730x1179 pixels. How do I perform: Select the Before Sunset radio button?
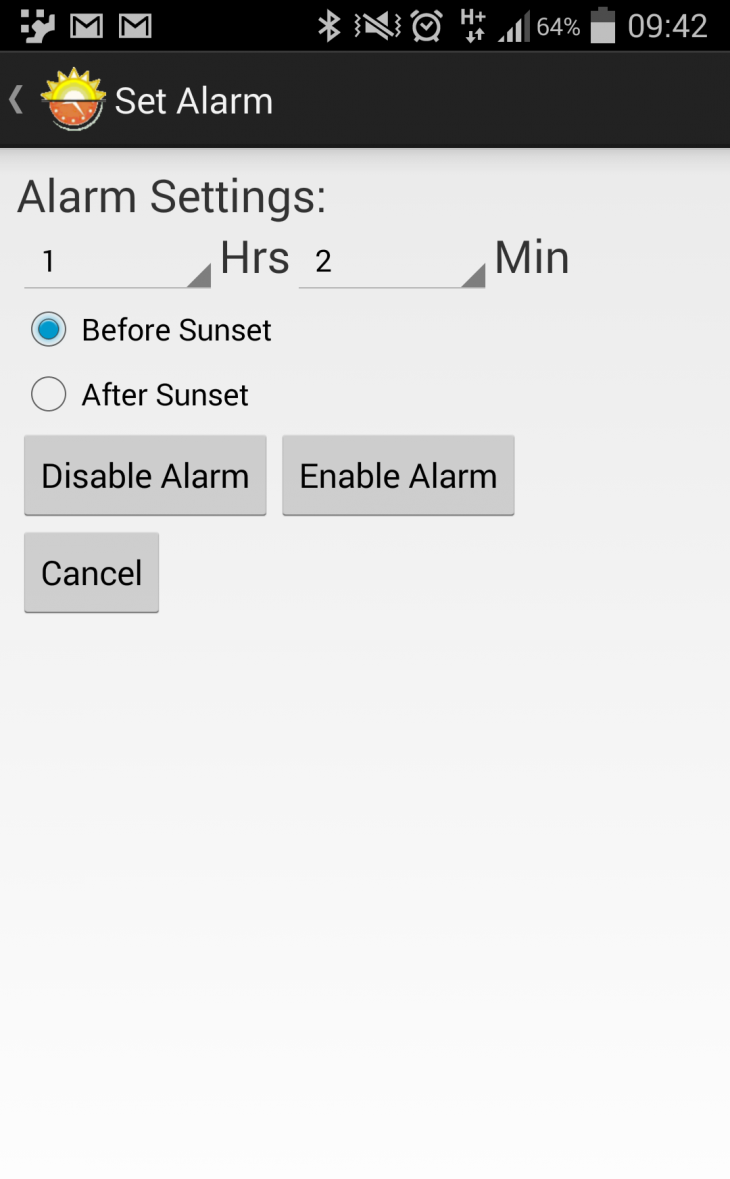(48, 329)
